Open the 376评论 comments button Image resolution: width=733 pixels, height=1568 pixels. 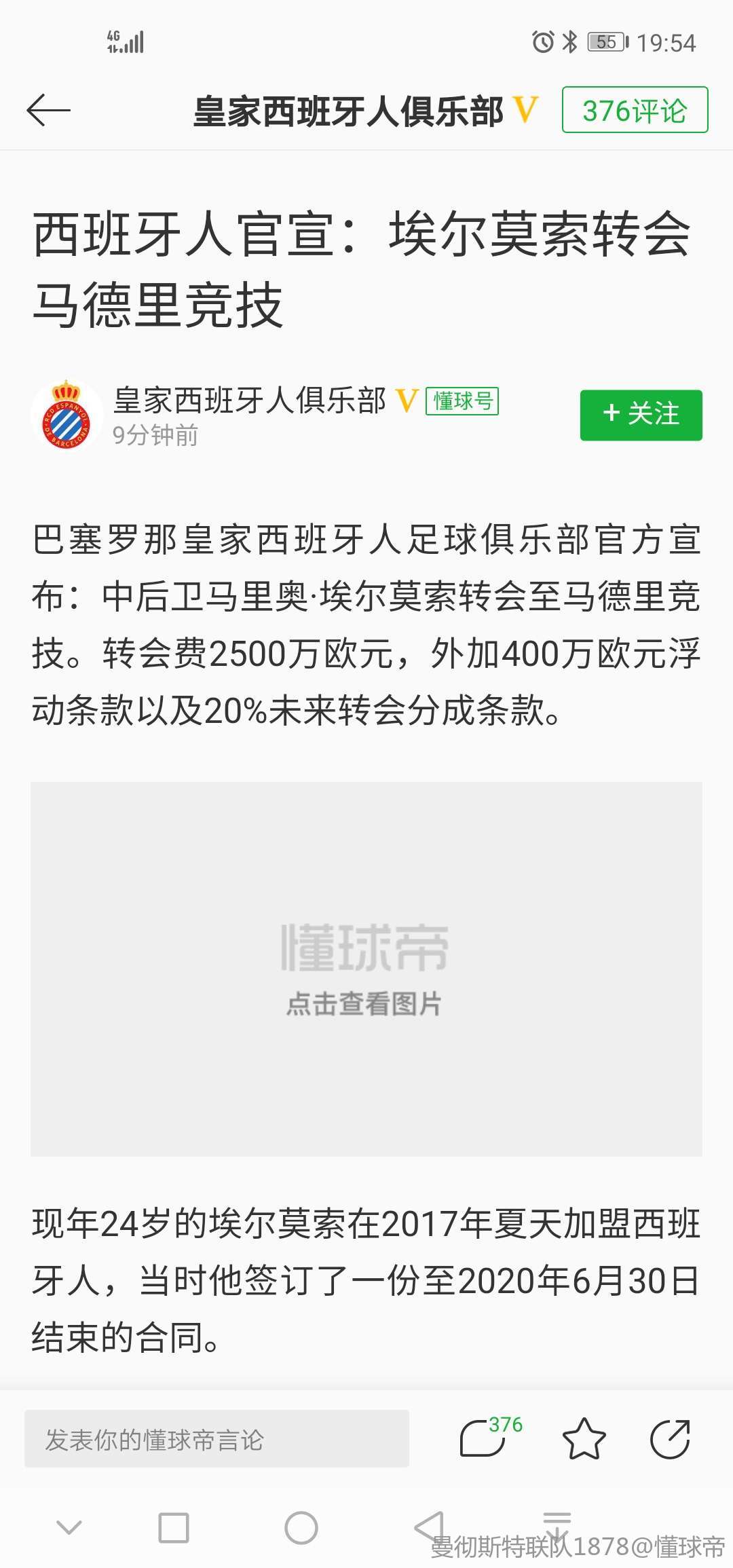[x=635, y=110]
